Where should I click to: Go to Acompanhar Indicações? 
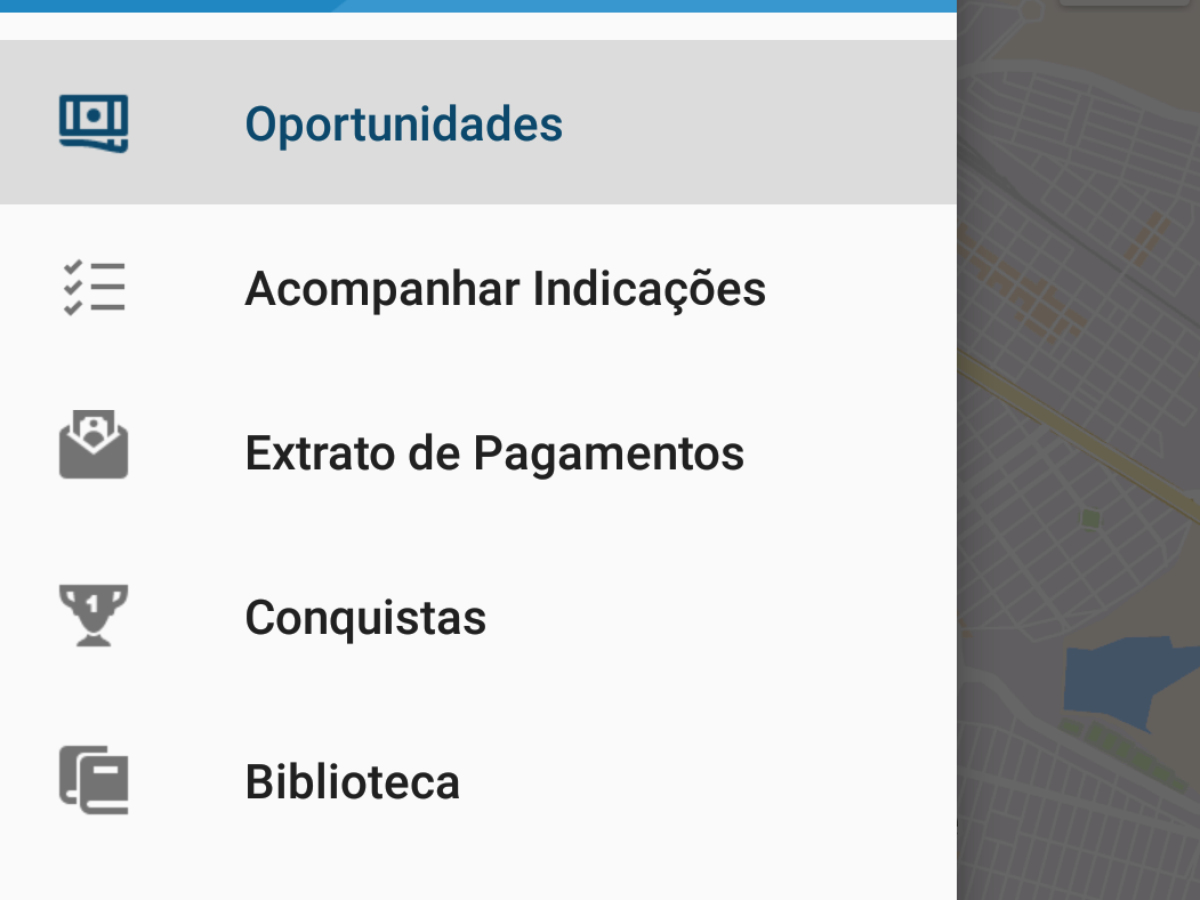pos(505,289)
